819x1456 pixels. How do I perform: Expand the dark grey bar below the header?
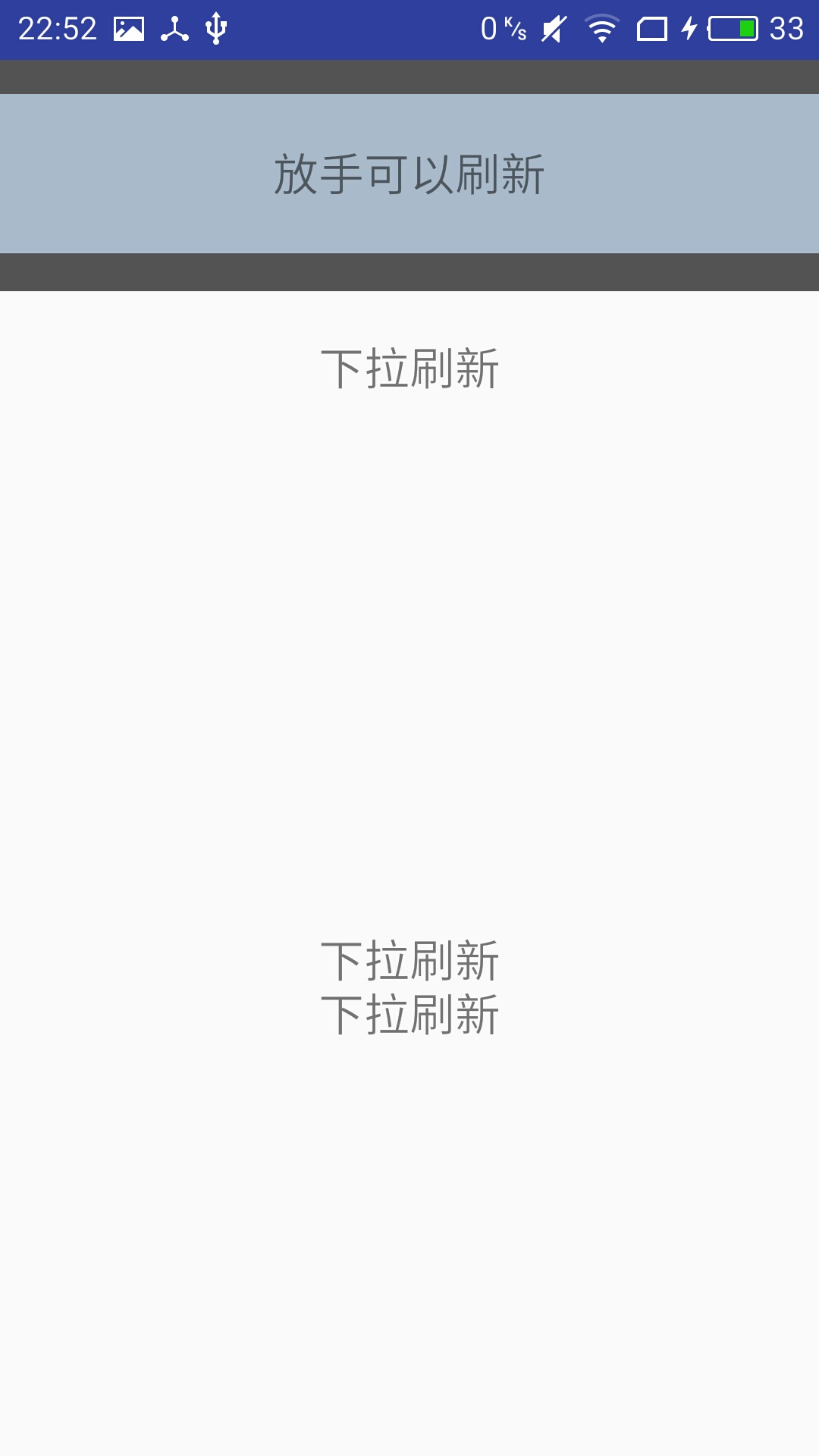409,273
